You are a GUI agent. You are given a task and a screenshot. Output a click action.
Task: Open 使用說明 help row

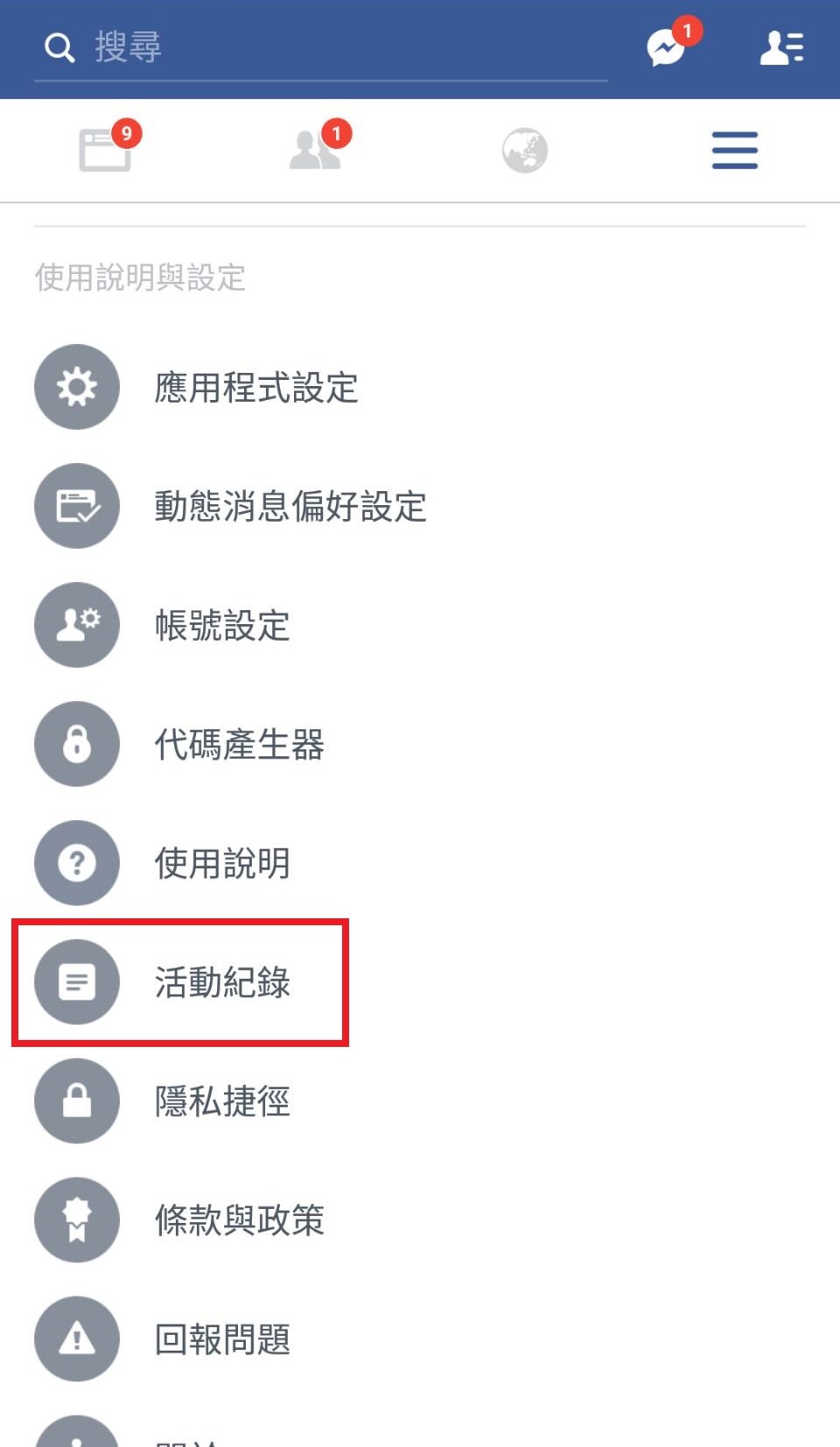click(221, 863)
